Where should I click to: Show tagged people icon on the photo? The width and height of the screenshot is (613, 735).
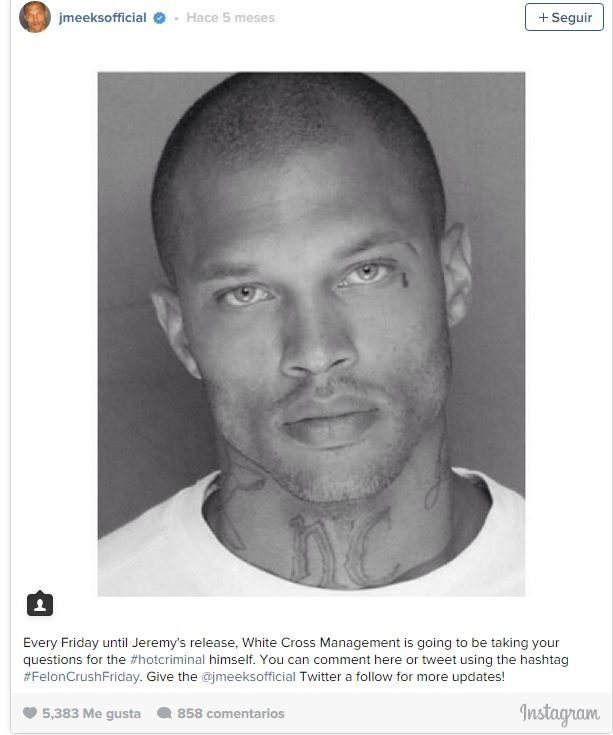click(x=39, y=603)
